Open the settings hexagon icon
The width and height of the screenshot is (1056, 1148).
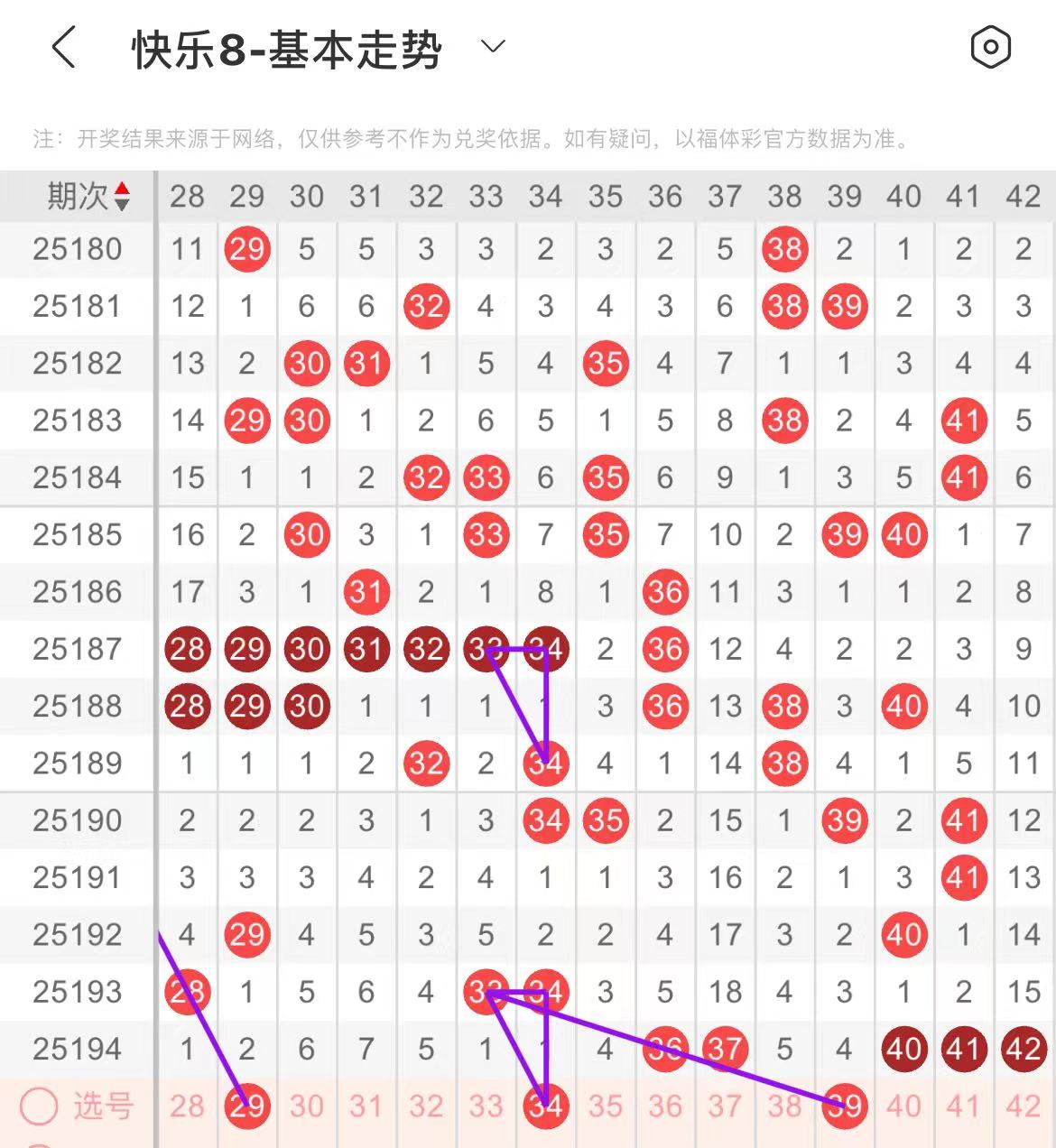[990, 47]
